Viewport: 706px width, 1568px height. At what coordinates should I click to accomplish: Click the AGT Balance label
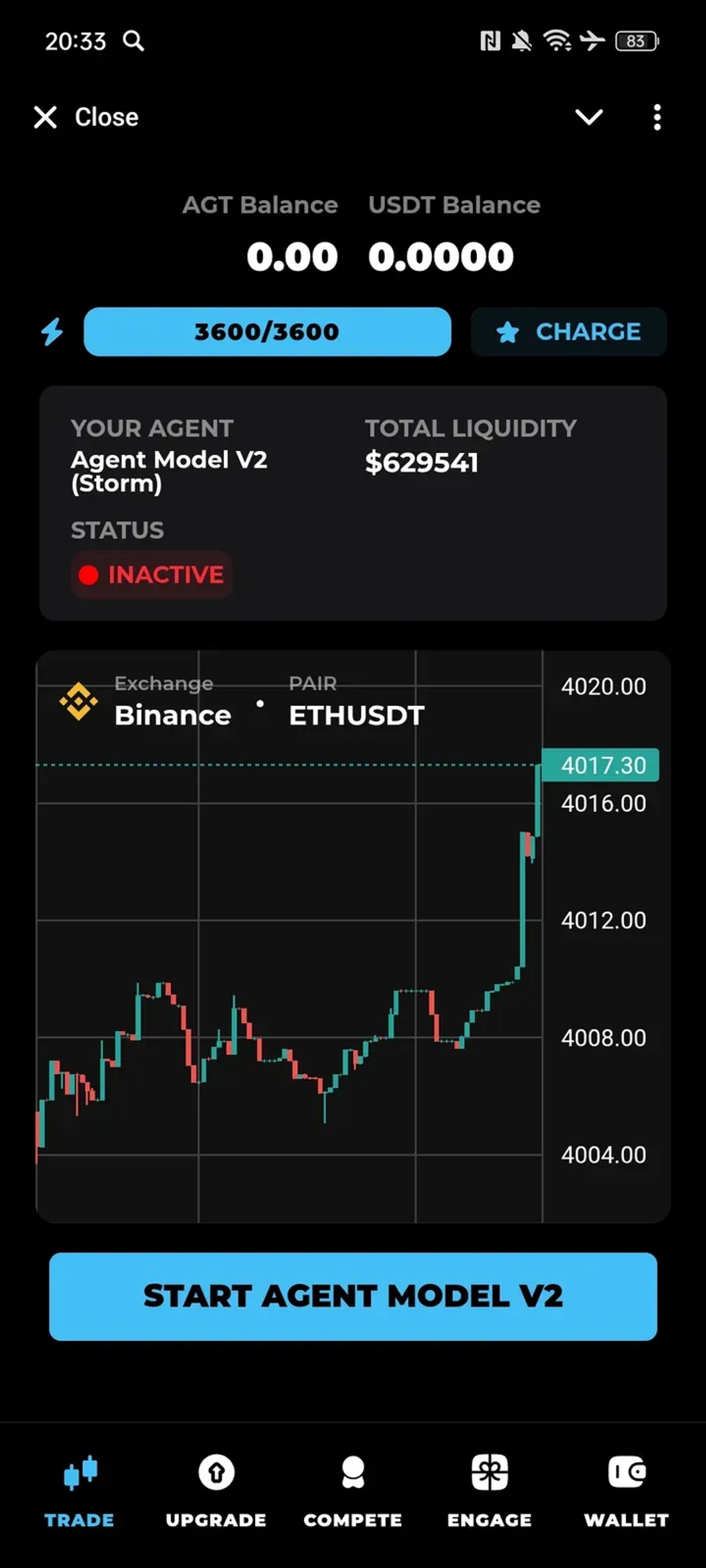tap(259, 205)
